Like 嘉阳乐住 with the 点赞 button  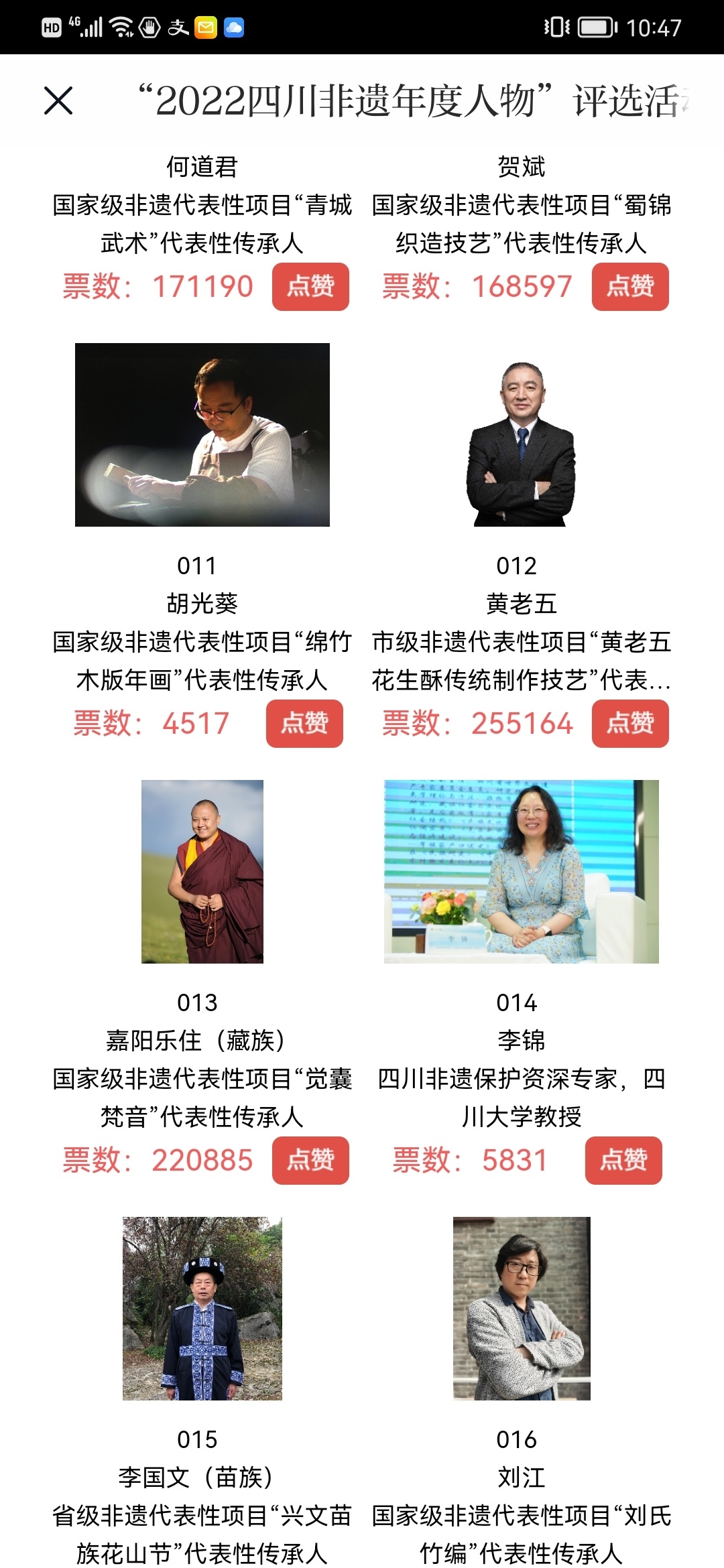(x=310, y=1161)
